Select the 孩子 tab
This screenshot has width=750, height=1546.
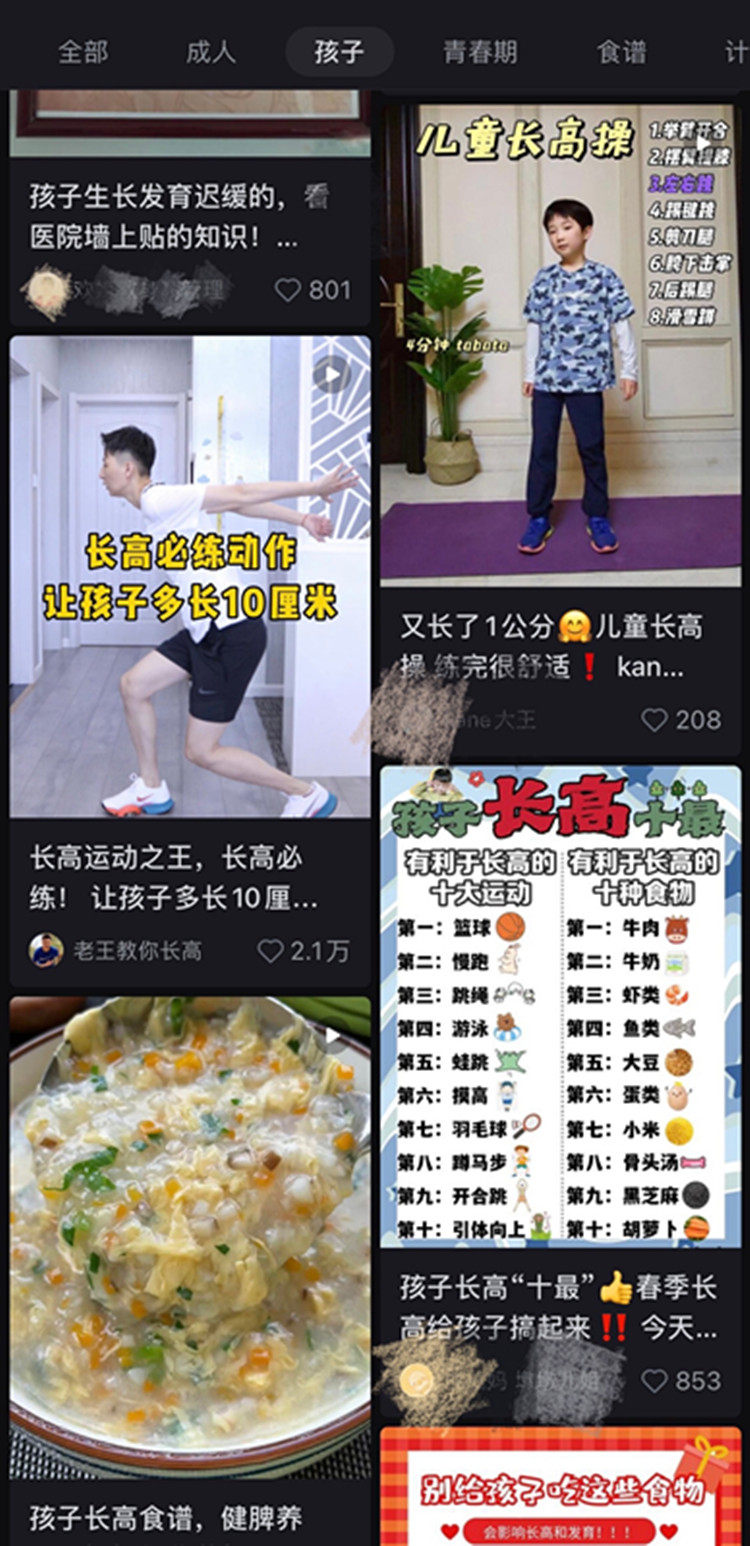[x=339, y=52]
